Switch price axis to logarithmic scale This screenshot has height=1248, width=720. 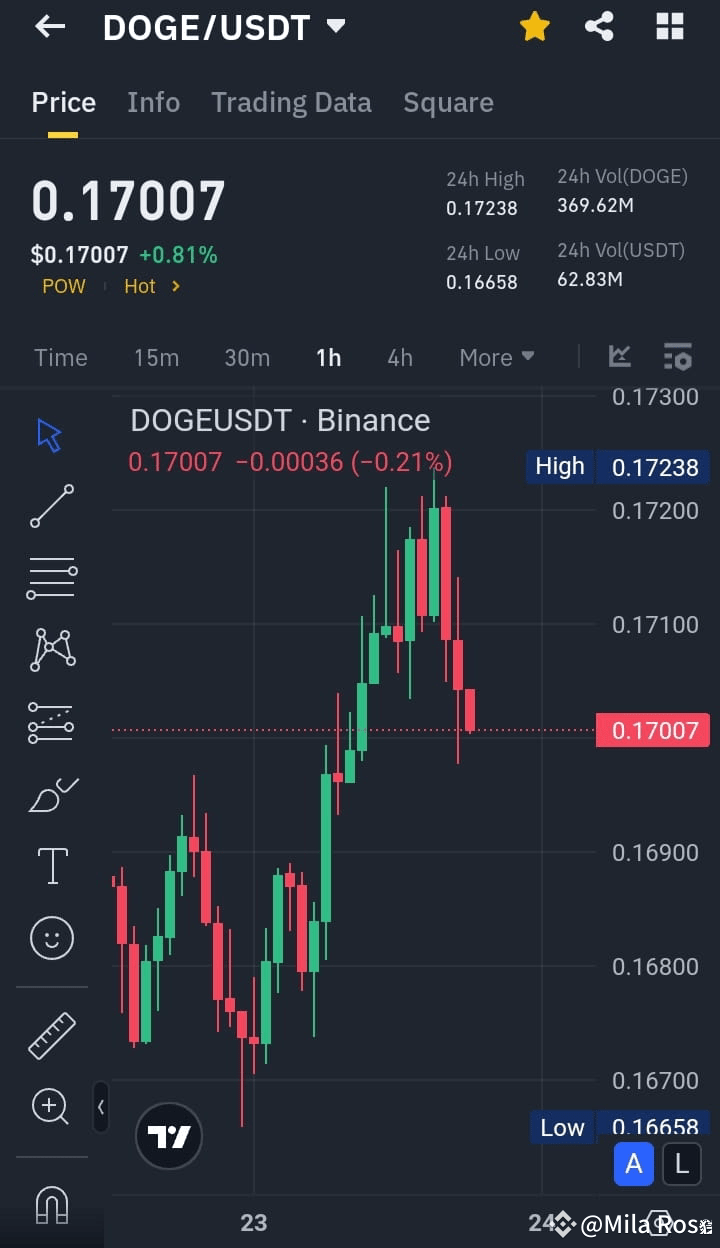[682, 1163]
